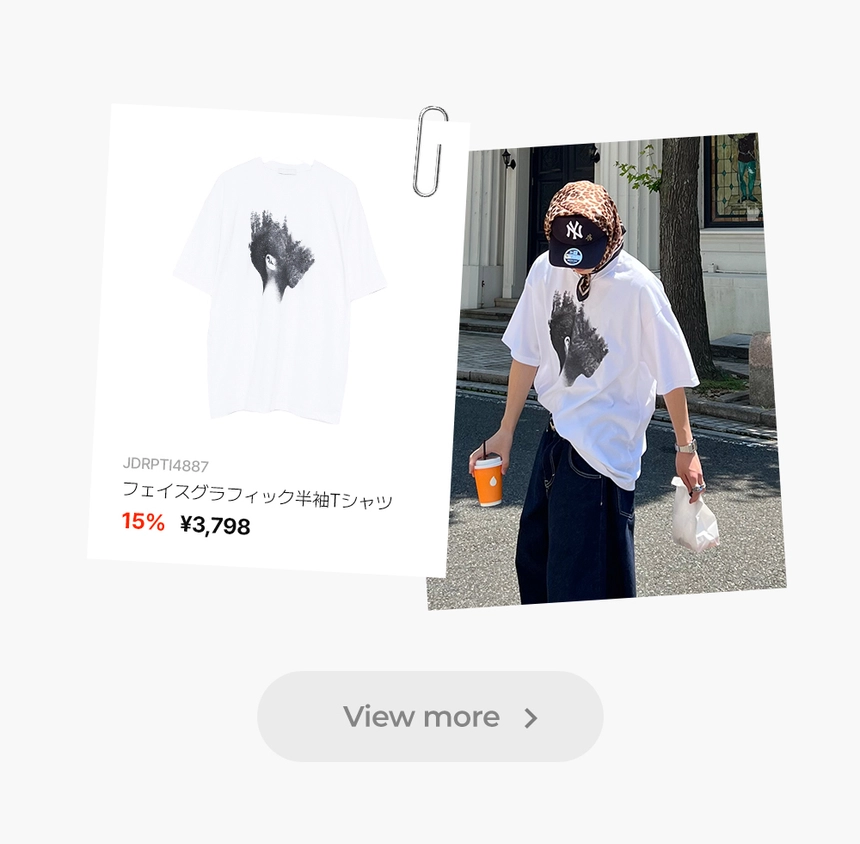This screenshot has width=860, height=844.
Task: Tap the View more button
Action: tap(430, 716)
